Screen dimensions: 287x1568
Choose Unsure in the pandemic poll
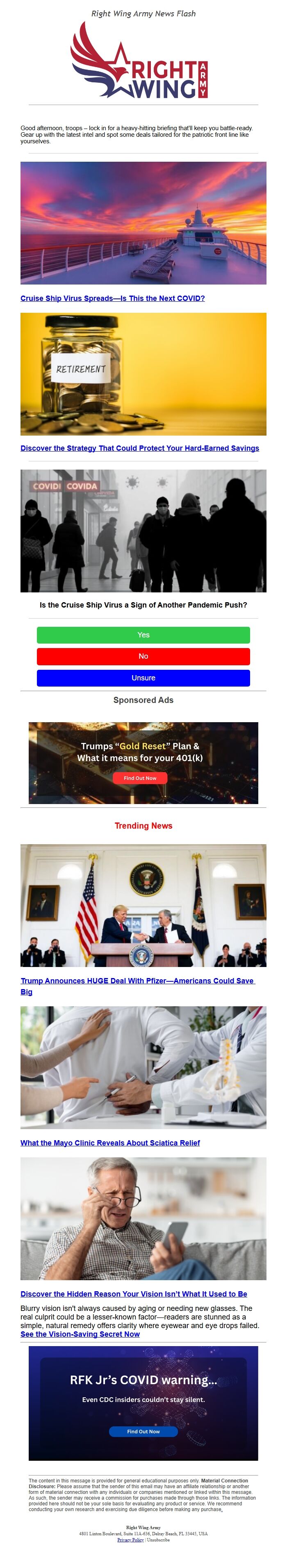143,678
